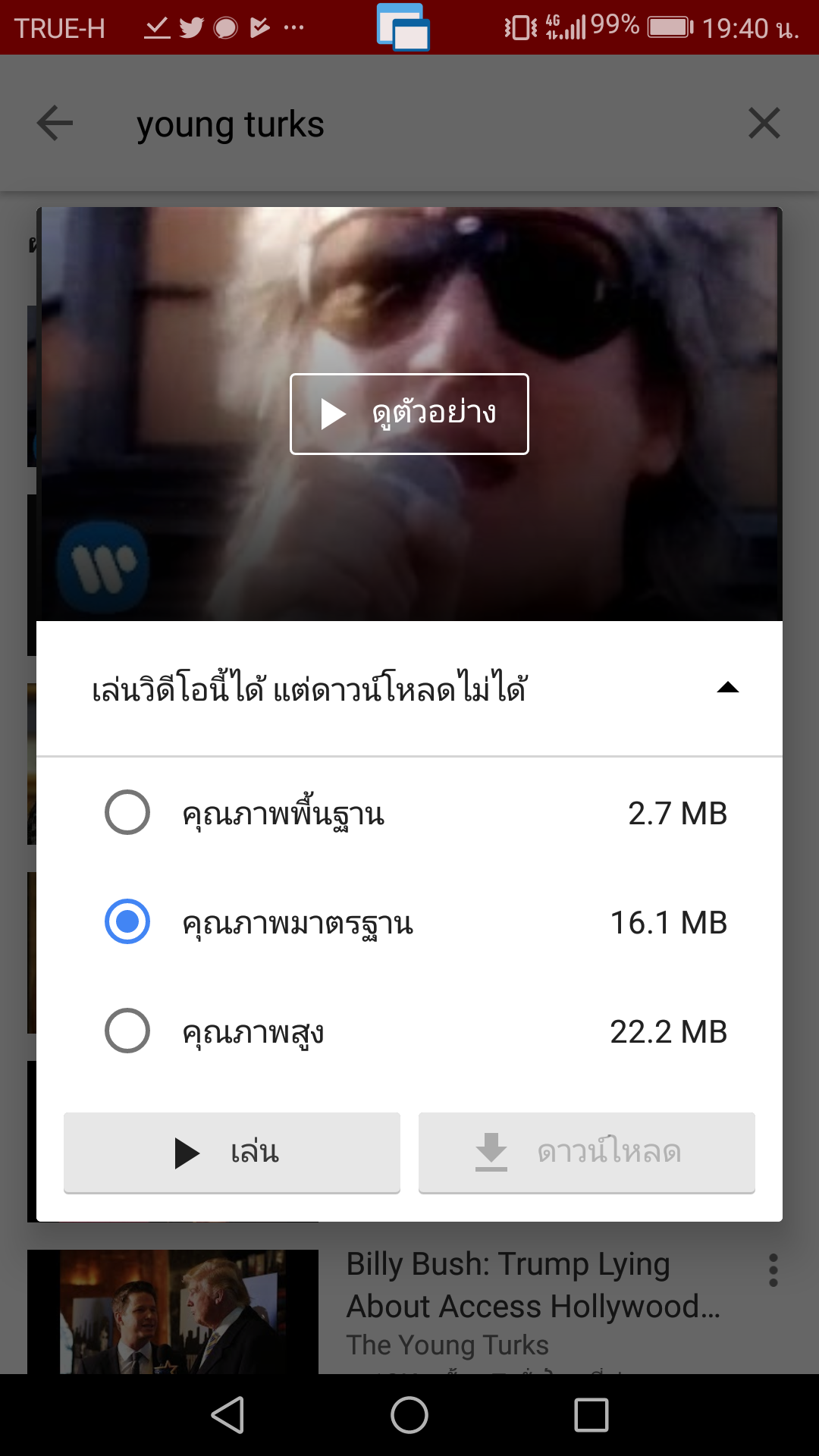Clear the young turks search text

[x=764, y=124]
